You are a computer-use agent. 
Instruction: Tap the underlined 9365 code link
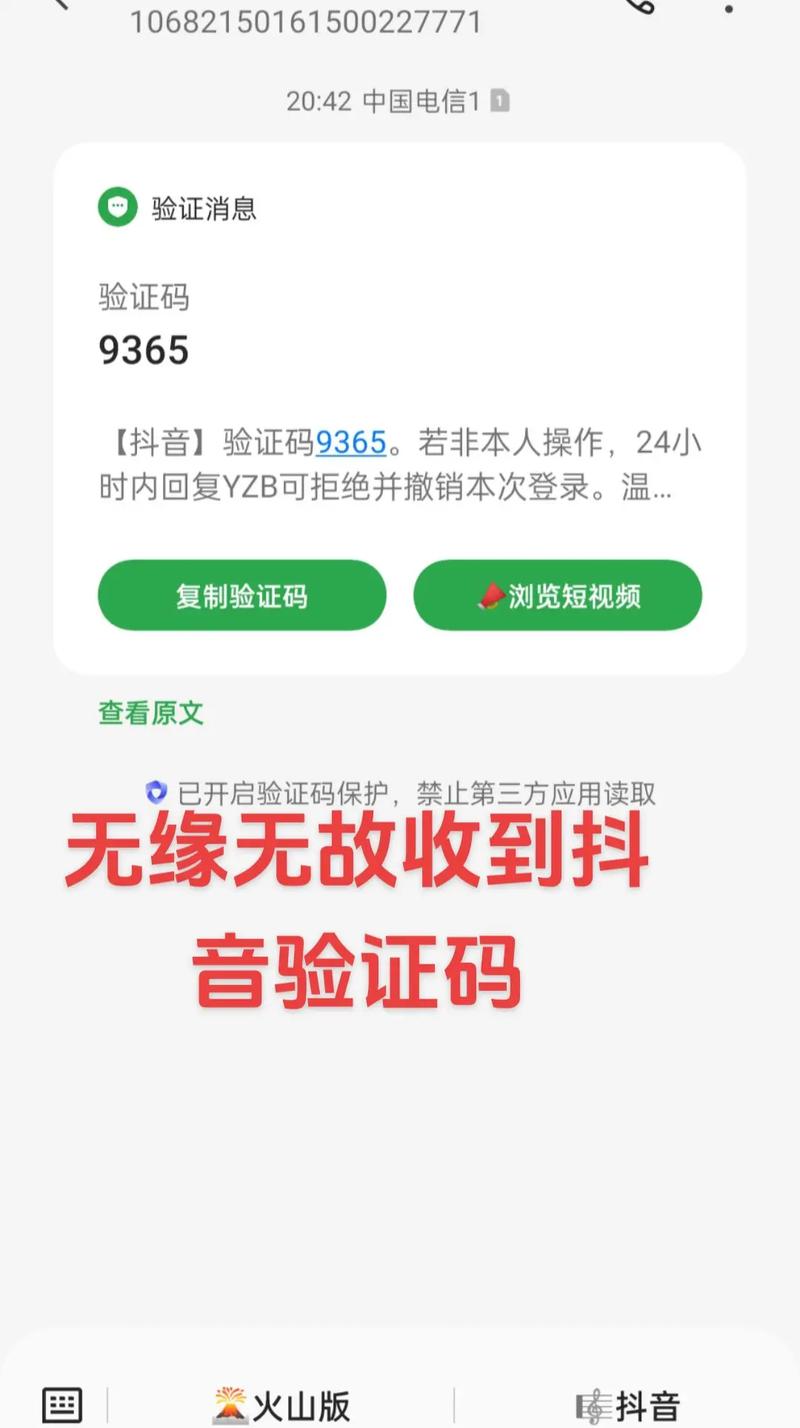point(350,443)
